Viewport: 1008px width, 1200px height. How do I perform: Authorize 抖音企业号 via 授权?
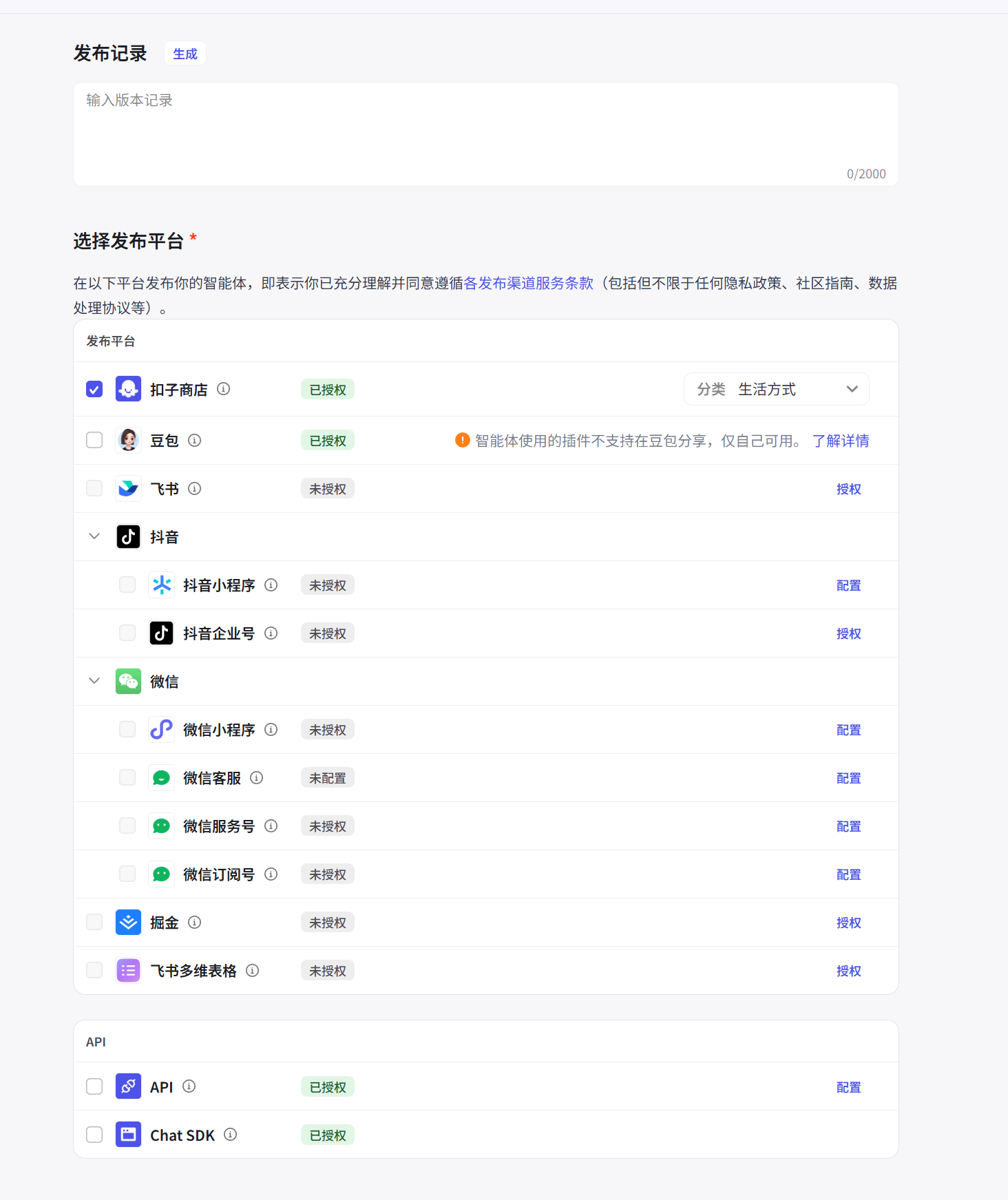click(848, 633)
